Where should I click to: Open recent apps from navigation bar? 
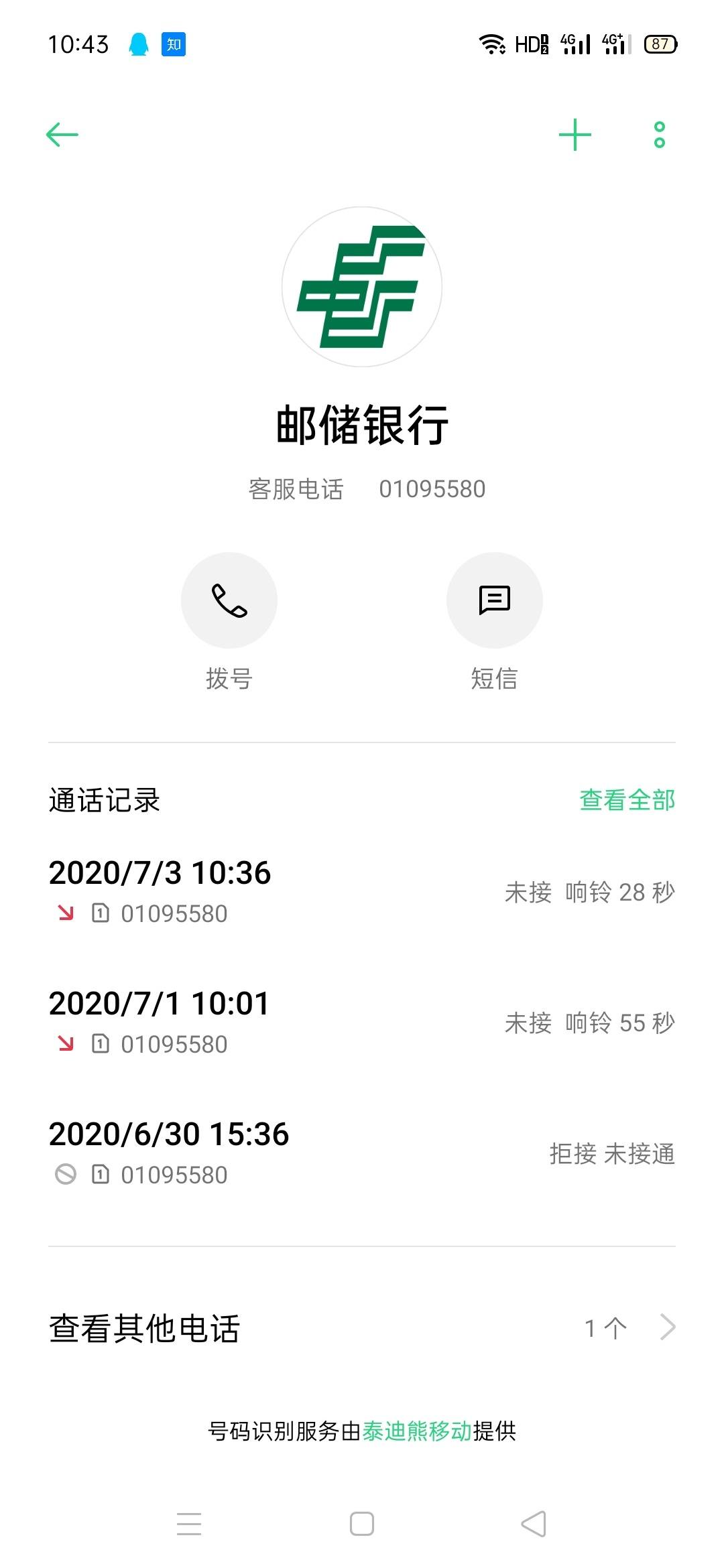(x=189, y=1524)
